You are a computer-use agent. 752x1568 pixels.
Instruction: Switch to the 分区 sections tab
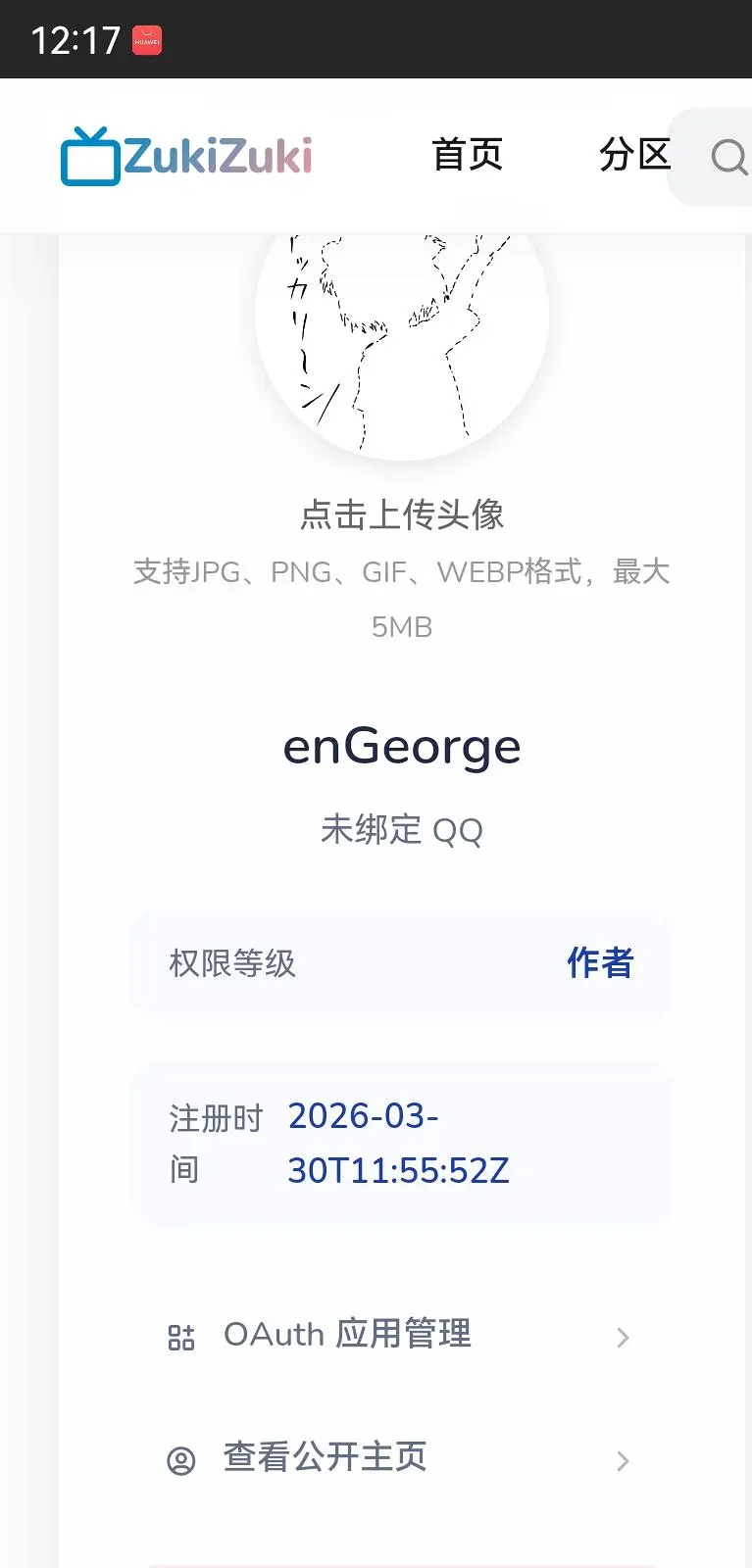[x=634, y=155]
